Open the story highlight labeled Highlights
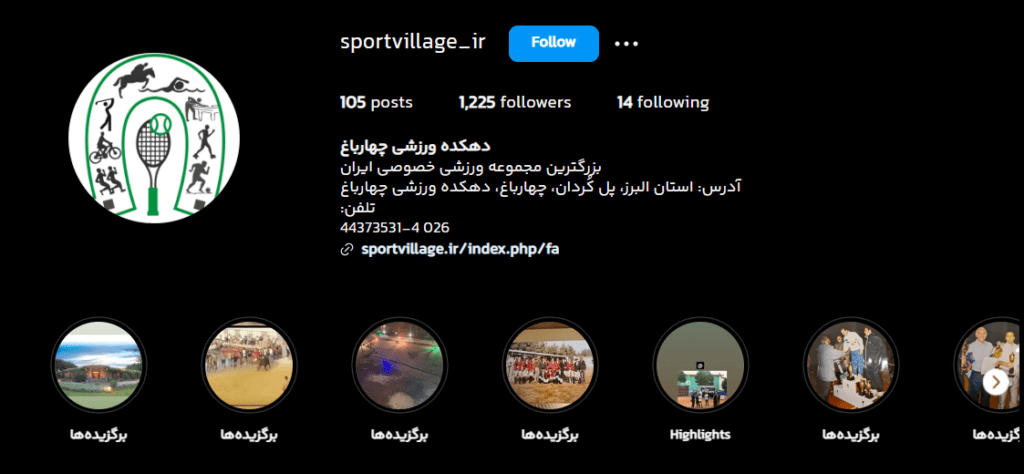The height and width of the screenshot is (474, 1024). 700,366
